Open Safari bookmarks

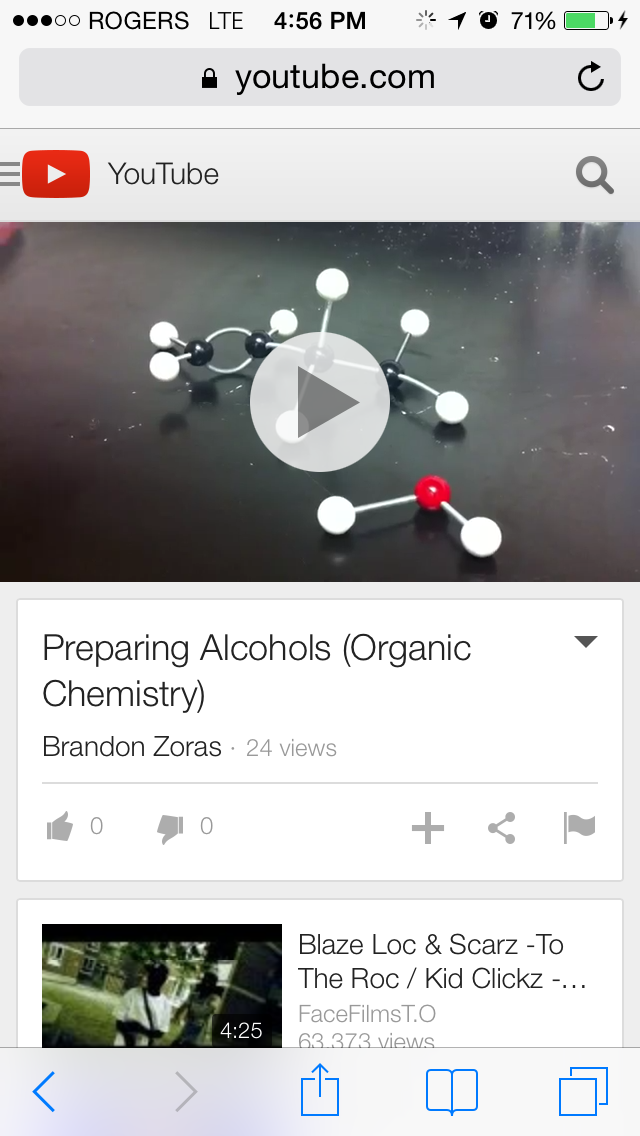(451, 1091)
